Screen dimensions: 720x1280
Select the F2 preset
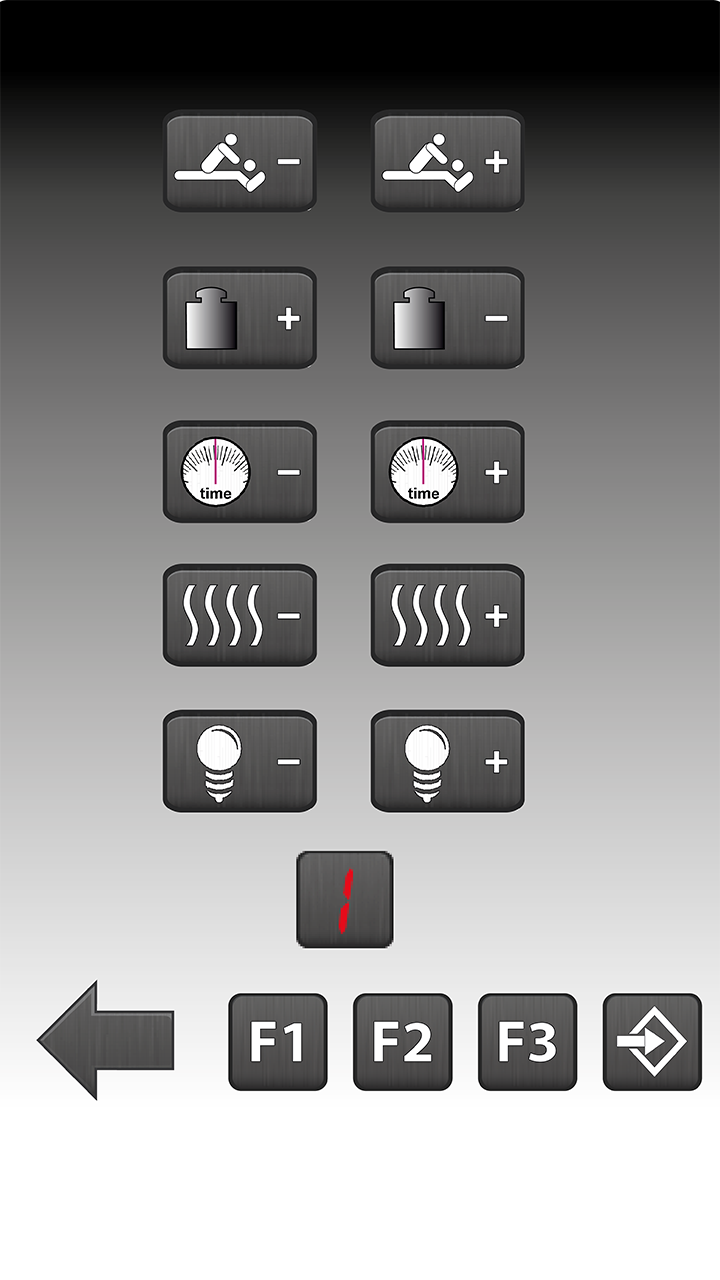pos(402,1042)
